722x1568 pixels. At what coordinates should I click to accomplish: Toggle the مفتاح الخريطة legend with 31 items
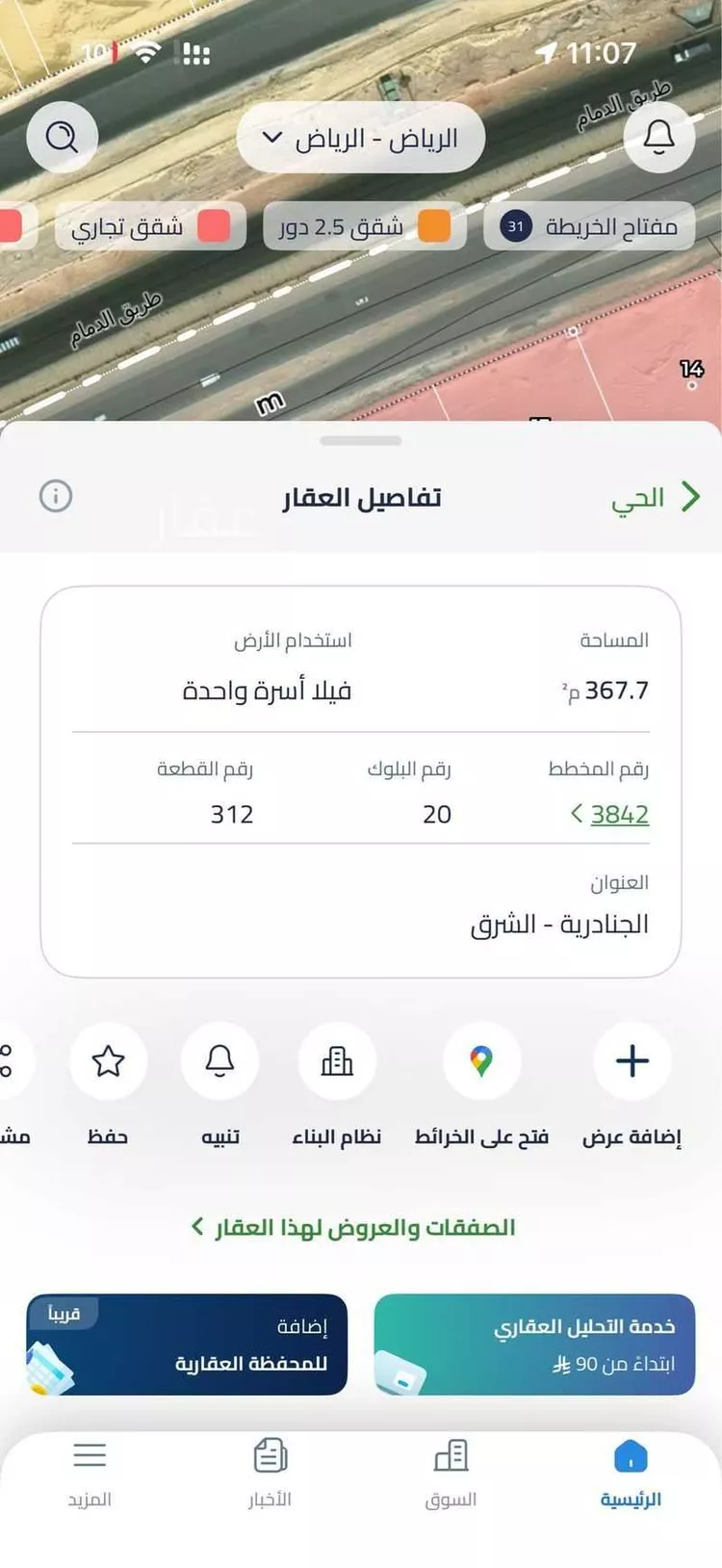(587, 227)
